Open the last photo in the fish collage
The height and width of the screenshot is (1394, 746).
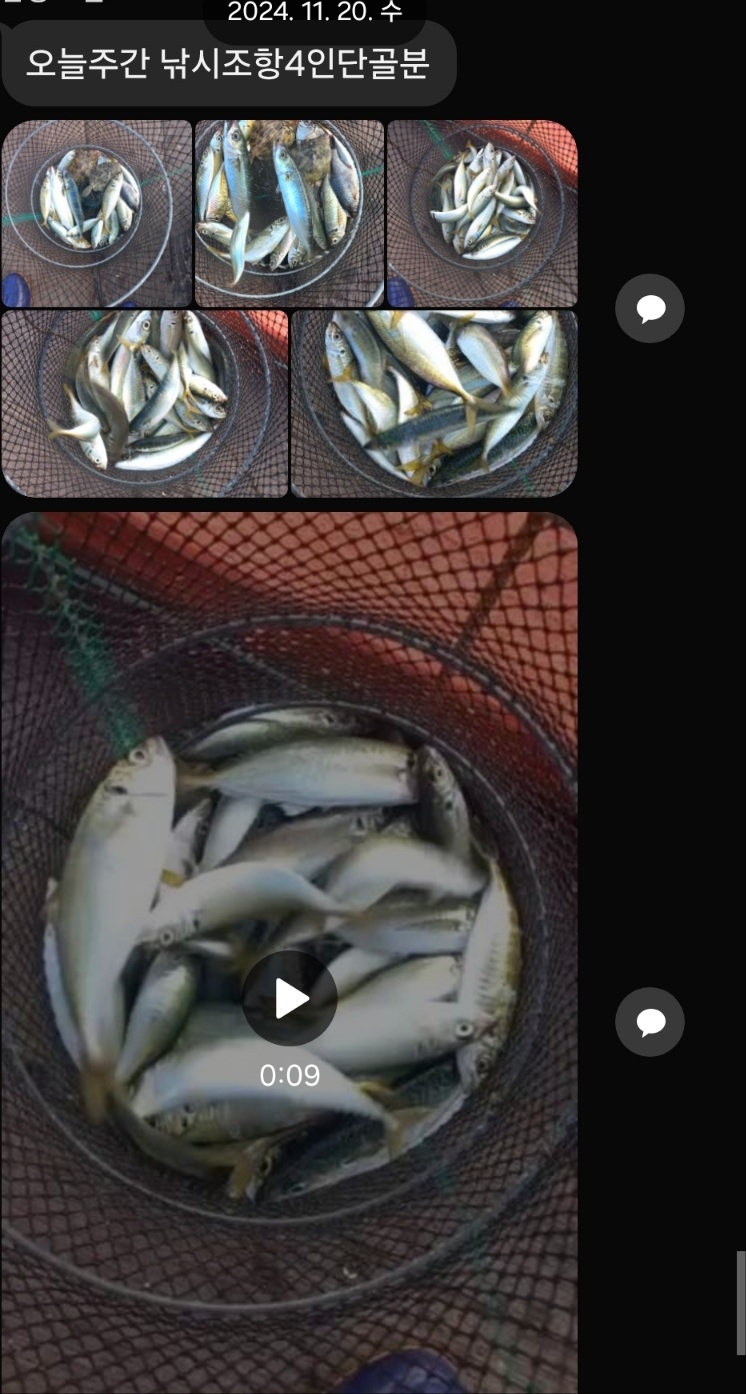coord(434,403)
